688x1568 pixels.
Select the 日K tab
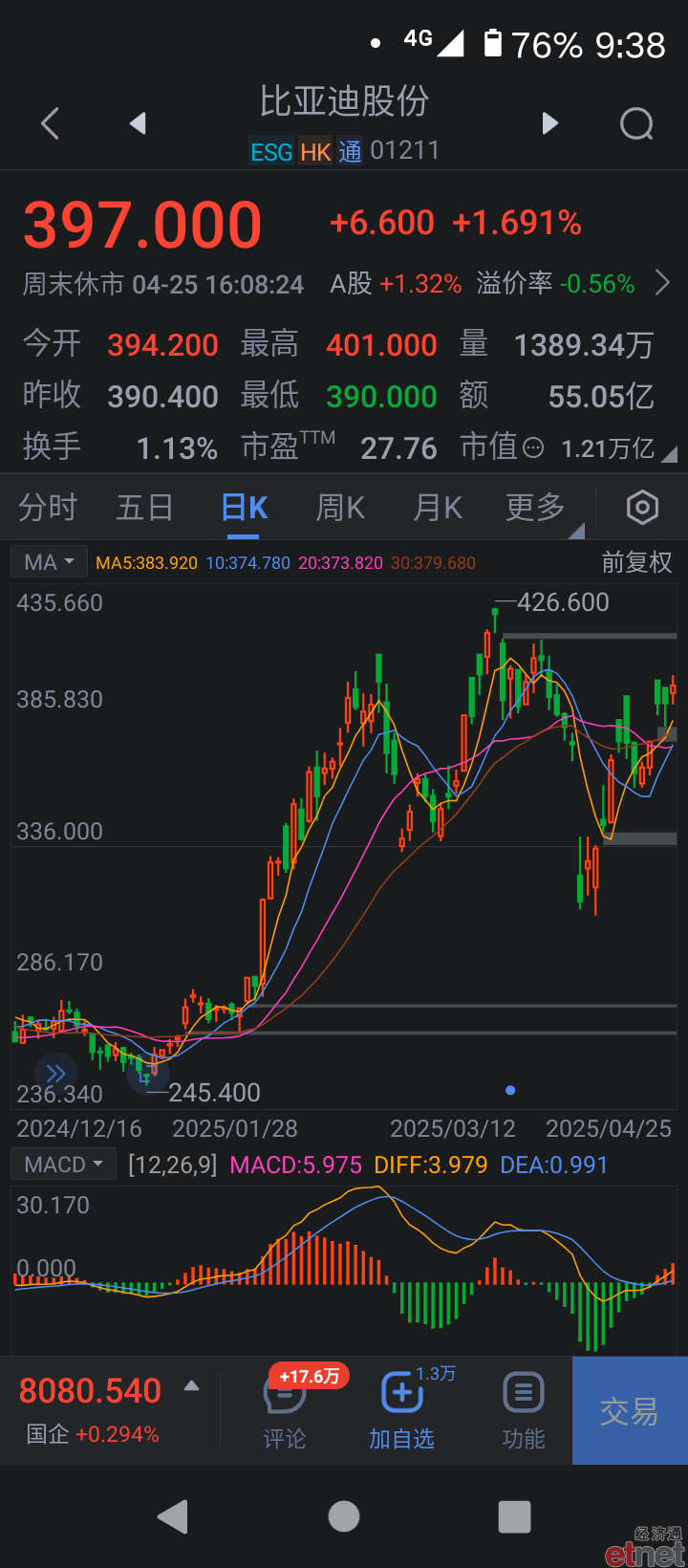pos(245,508)
